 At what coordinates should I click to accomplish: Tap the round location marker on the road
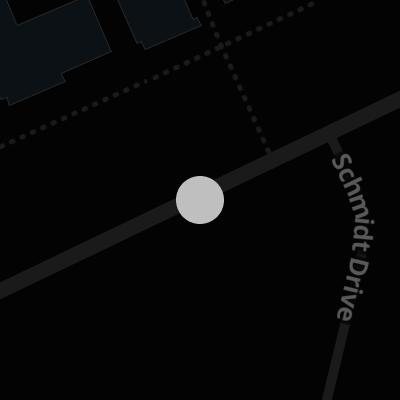(200, 200)
